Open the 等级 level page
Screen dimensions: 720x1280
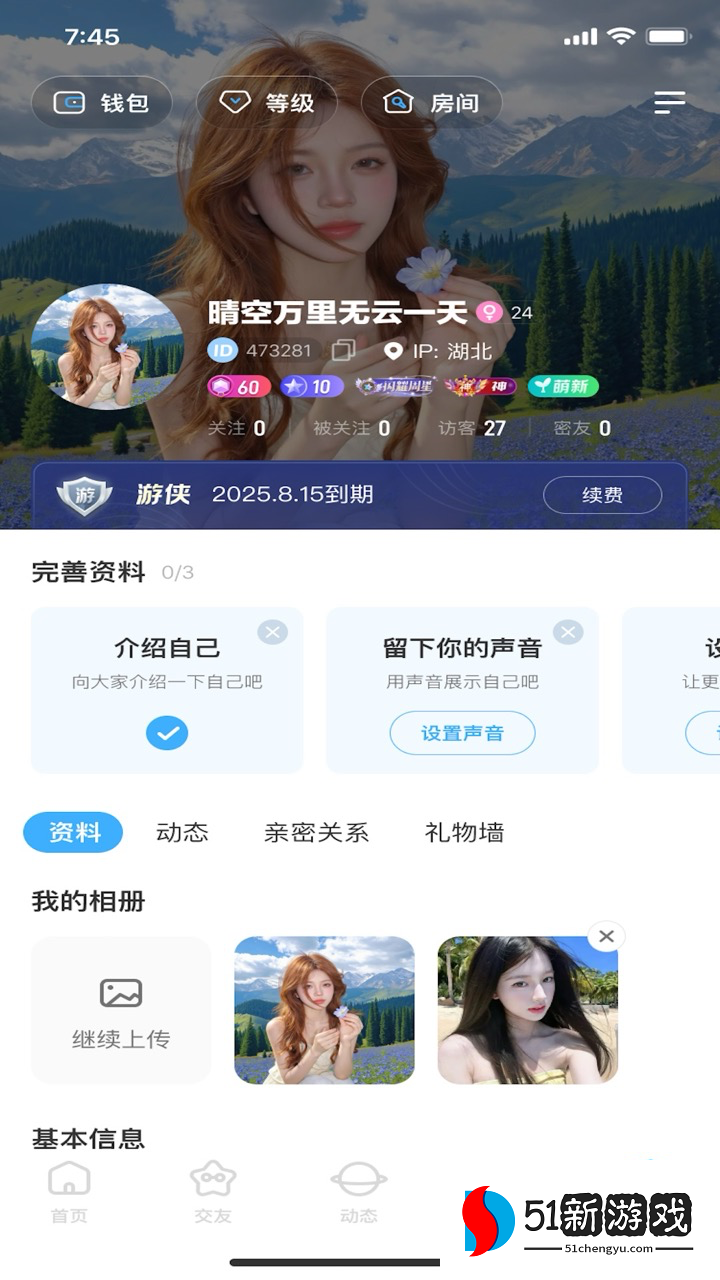[266, 103]
